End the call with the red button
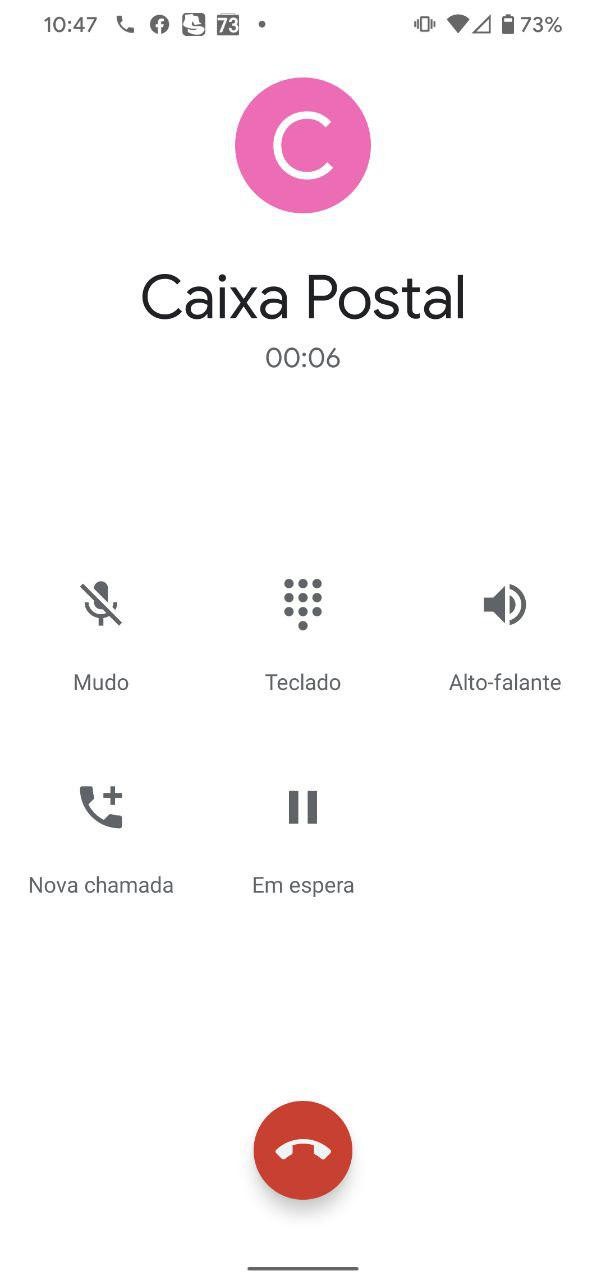Viewport: 606px width, 1280px height. [303, 1150]
